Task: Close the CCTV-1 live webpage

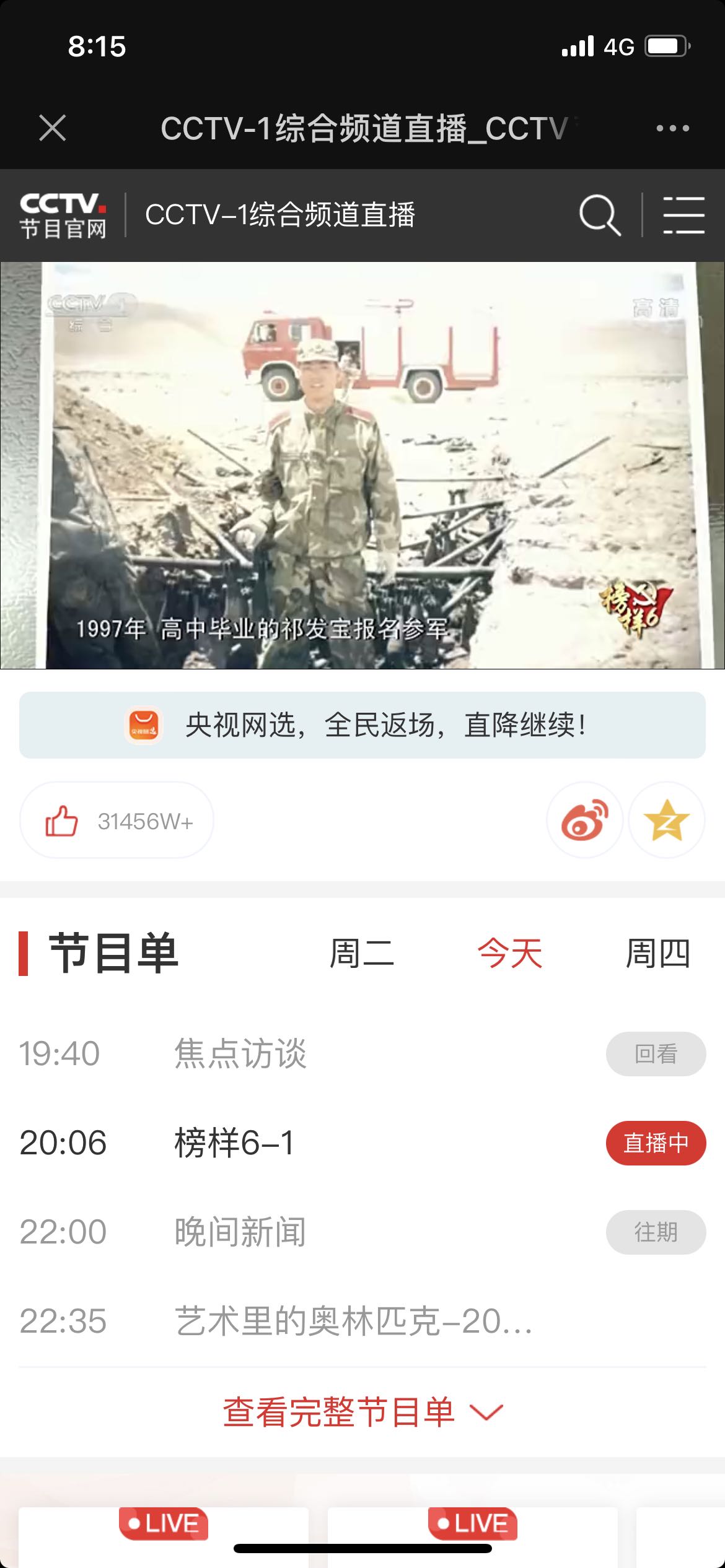Action: (x=52, y=128)
